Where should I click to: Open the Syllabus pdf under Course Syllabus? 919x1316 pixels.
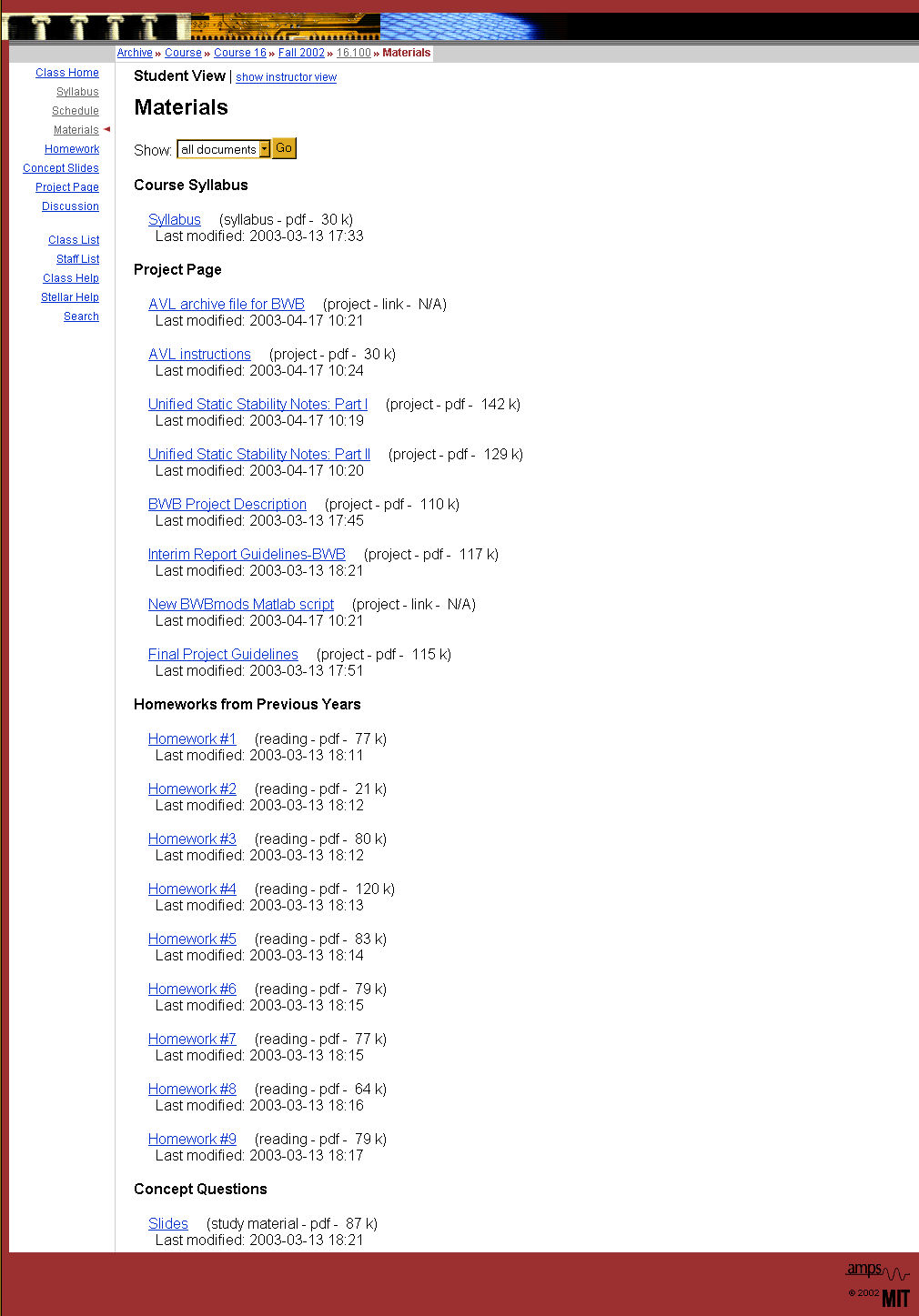point(174,220)
